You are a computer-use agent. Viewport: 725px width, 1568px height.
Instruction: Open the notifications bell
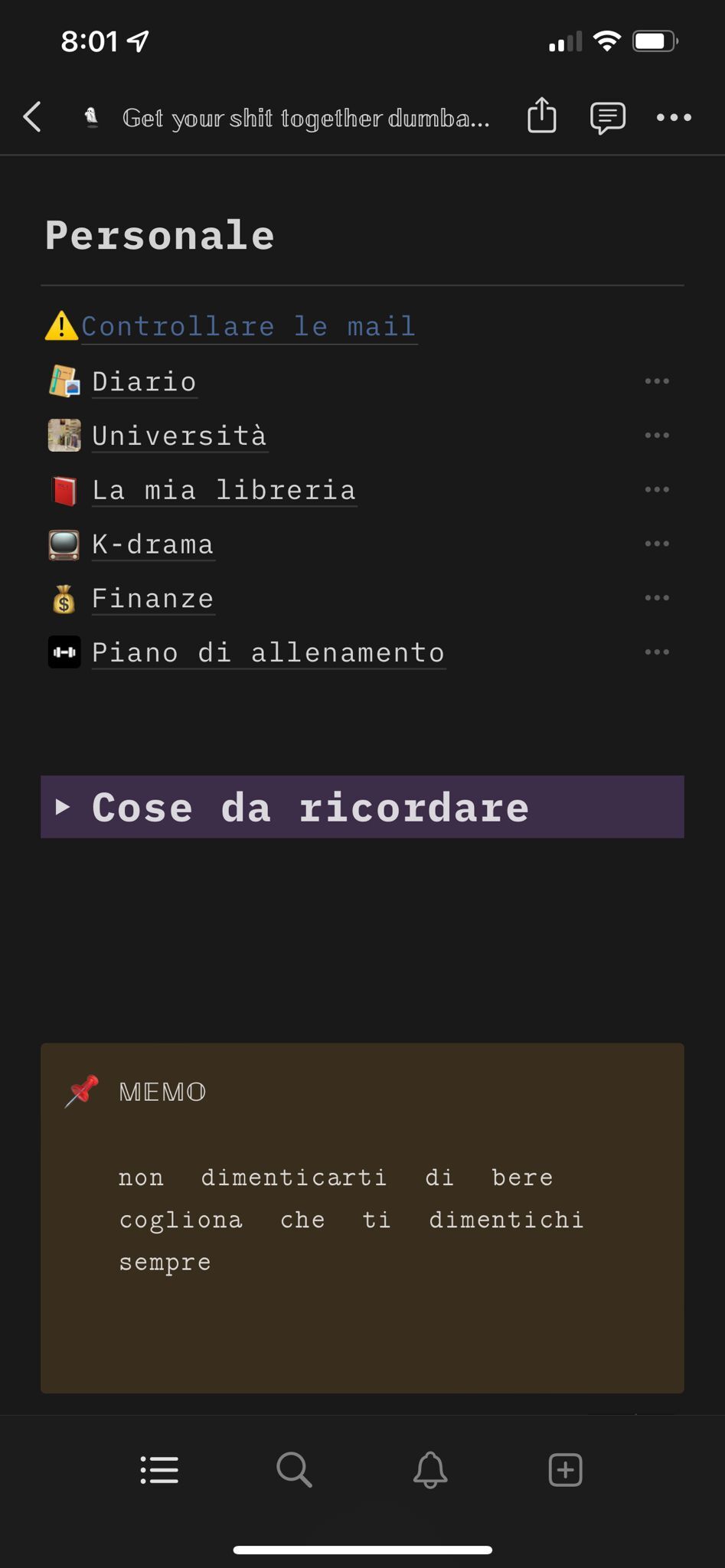tap(430, 1470)
